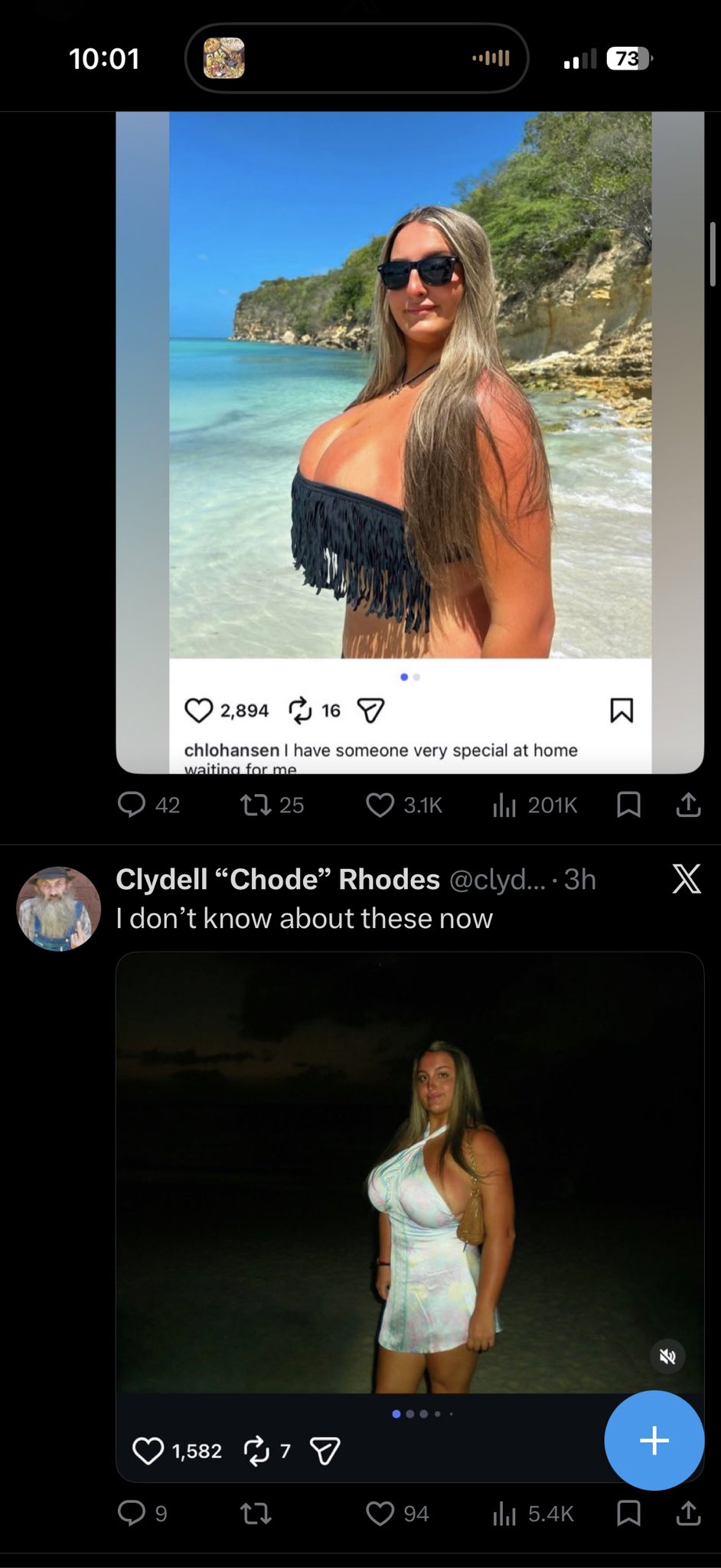This screenshot has width=721, height=1568.
Task: Reply to Clydell's post with 9 comments
Action: tap(132, 1513)
